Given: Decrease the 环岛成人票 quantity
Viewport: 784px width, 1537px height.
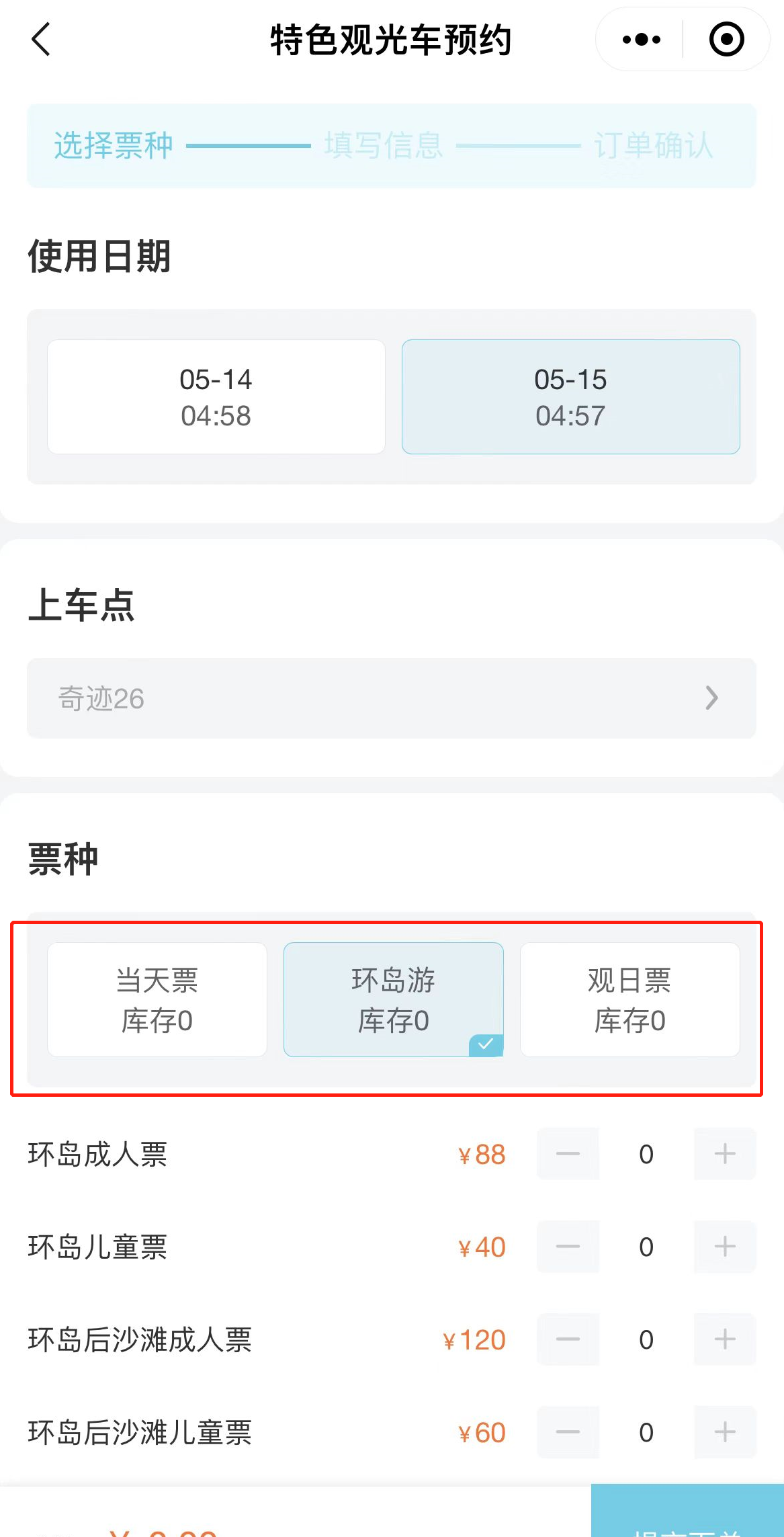Looking at the screenshot, I should (x=568, y=1154).
